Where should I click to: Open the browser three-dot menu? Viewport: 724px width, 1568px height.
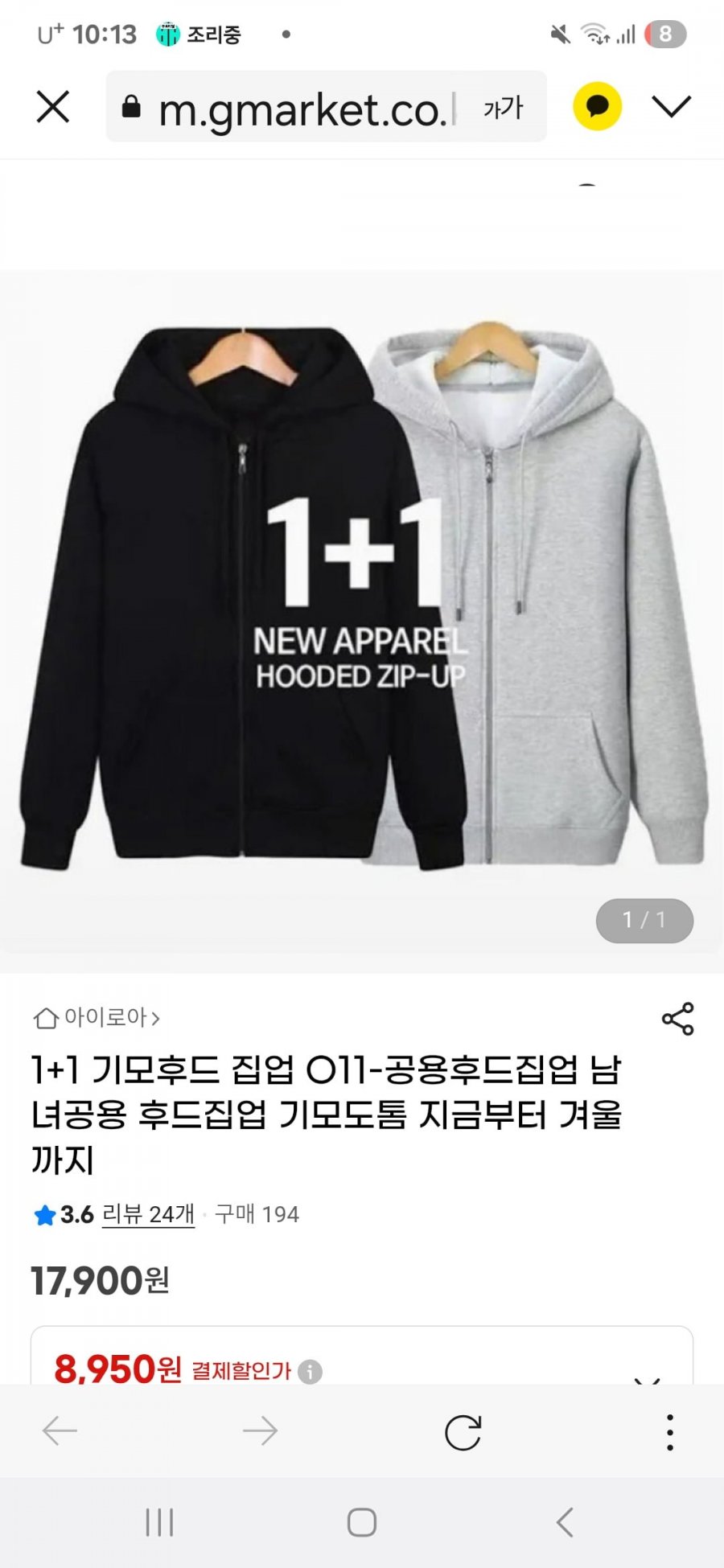click(x=669, y=1432)
